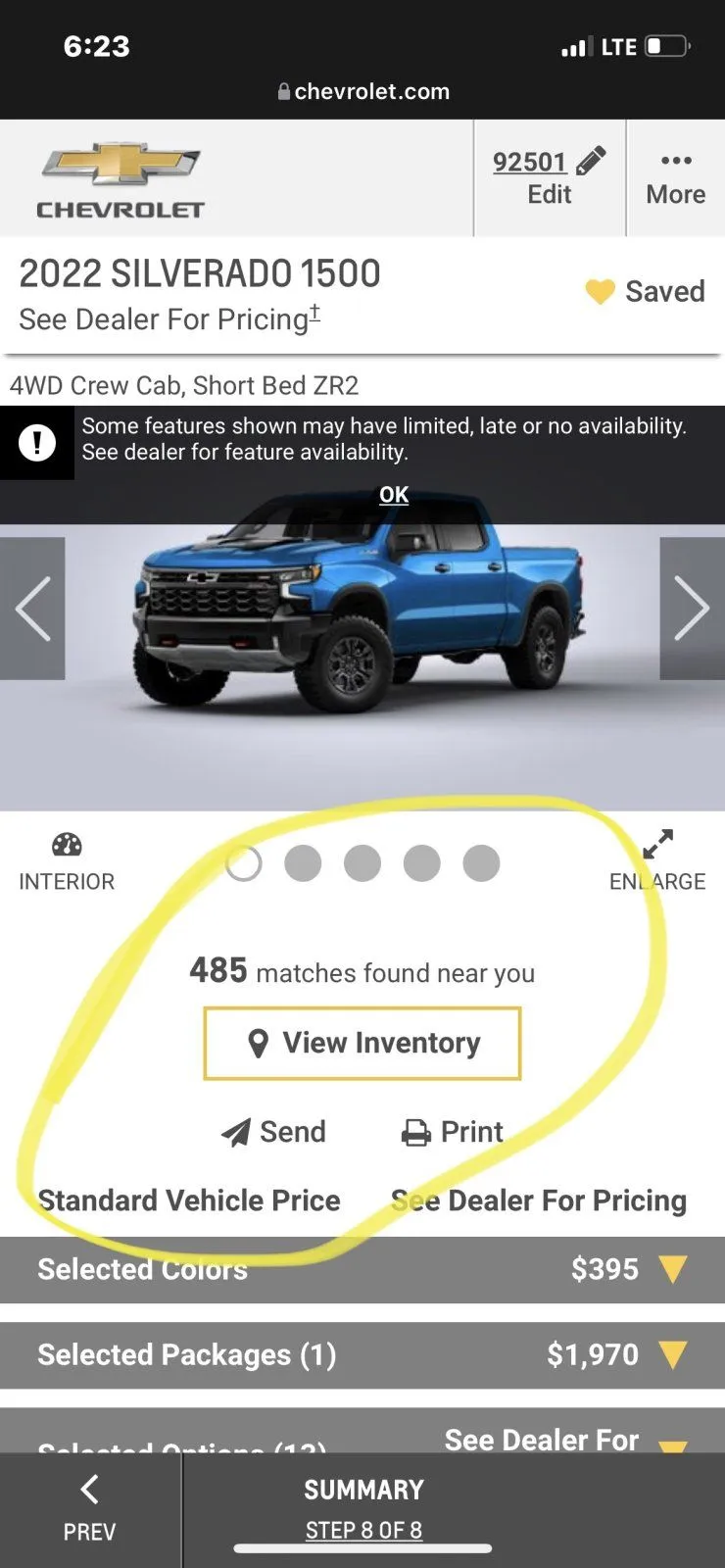Edit the 92501 zip code
Image resolution: width=725 pixels, height=1568 pixels.
[x=549, y=177]
